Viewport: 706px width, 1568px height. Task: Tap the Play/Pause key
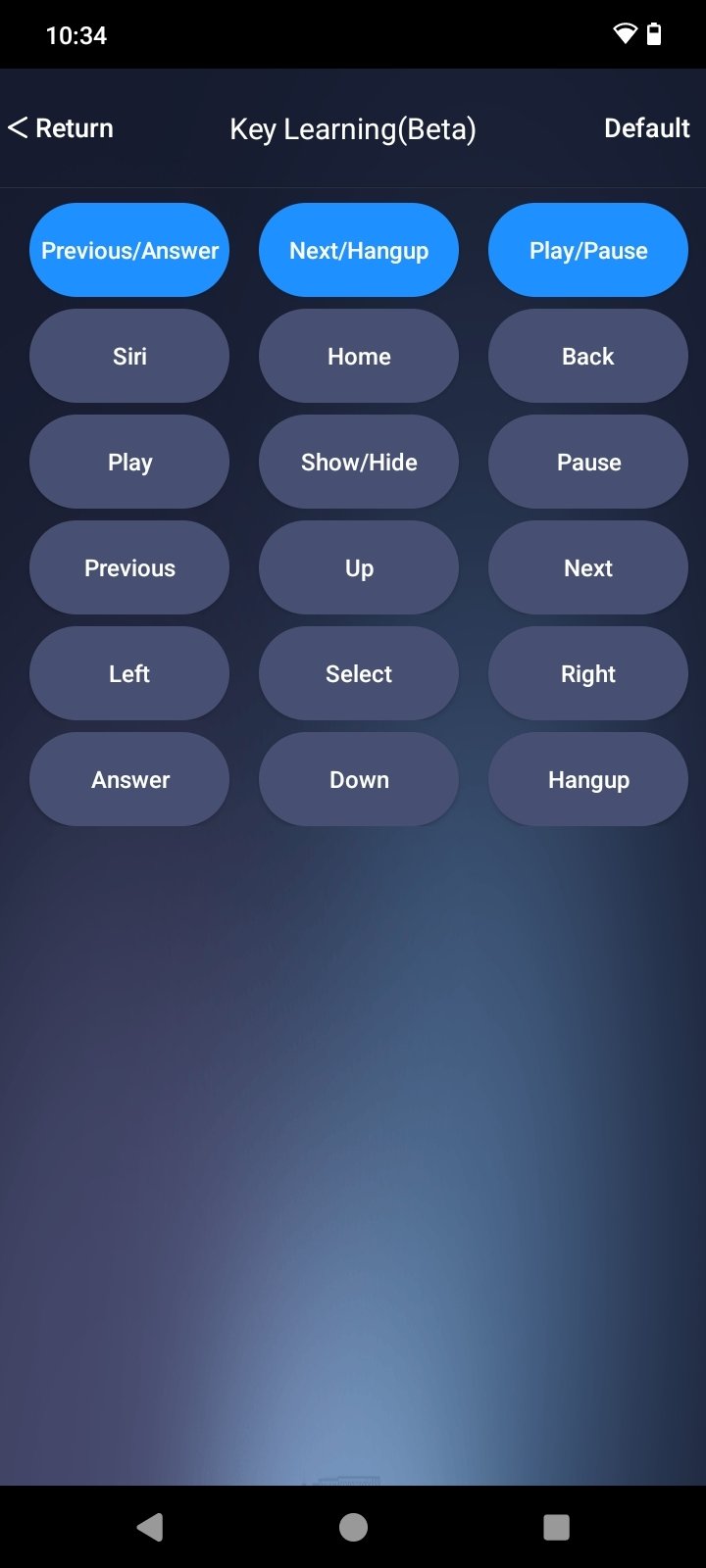tap(588, 251)
